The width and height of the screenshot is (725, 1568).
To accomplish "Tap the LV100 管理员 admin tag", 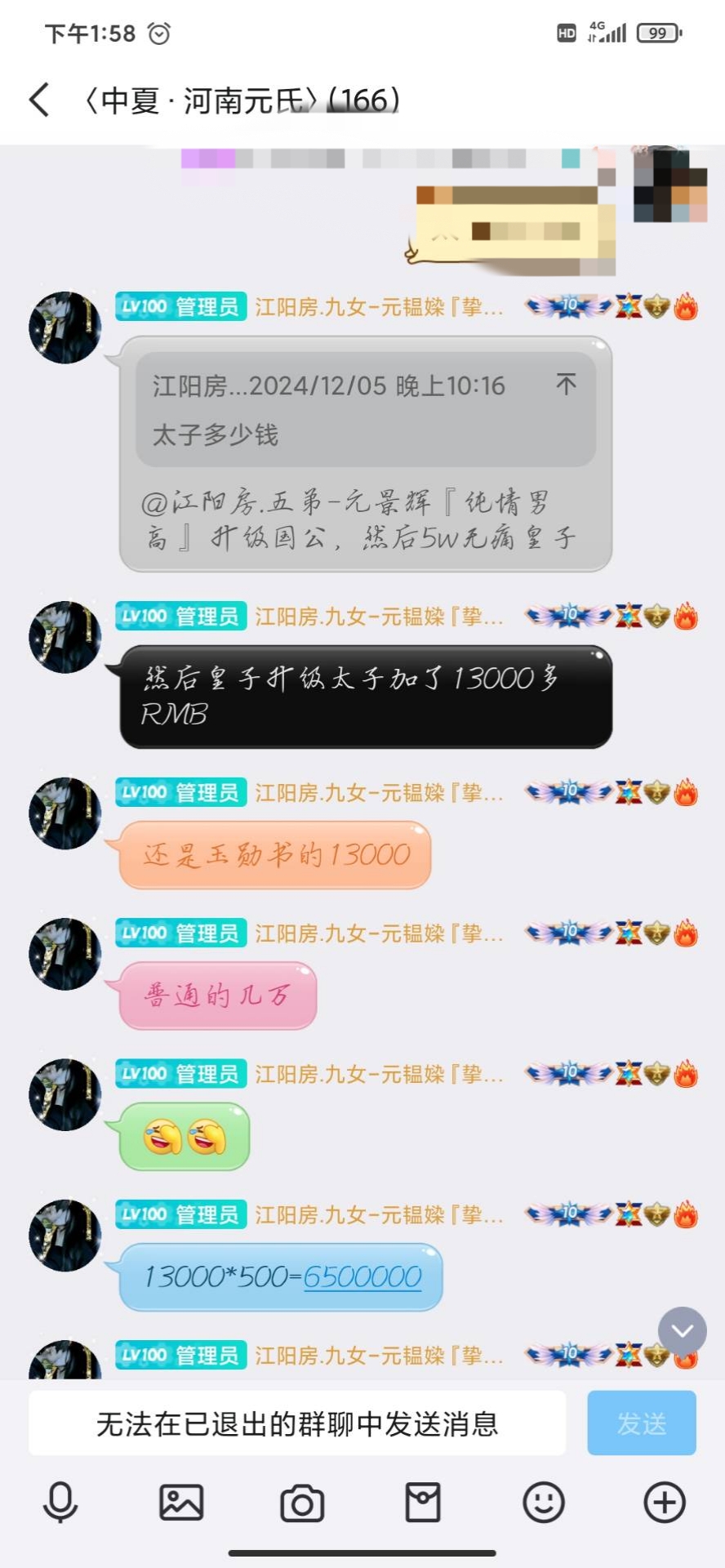I will [x=180, y=306].
